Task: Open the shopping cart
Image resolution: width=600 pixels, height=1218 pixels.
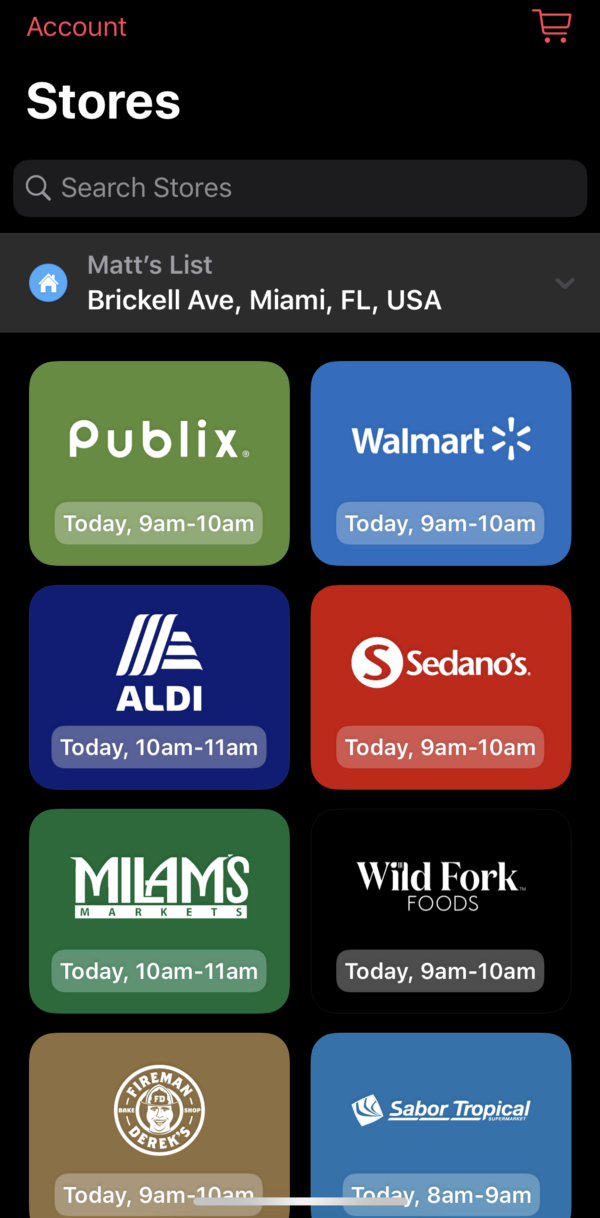Action: click(x=551, y=26)
